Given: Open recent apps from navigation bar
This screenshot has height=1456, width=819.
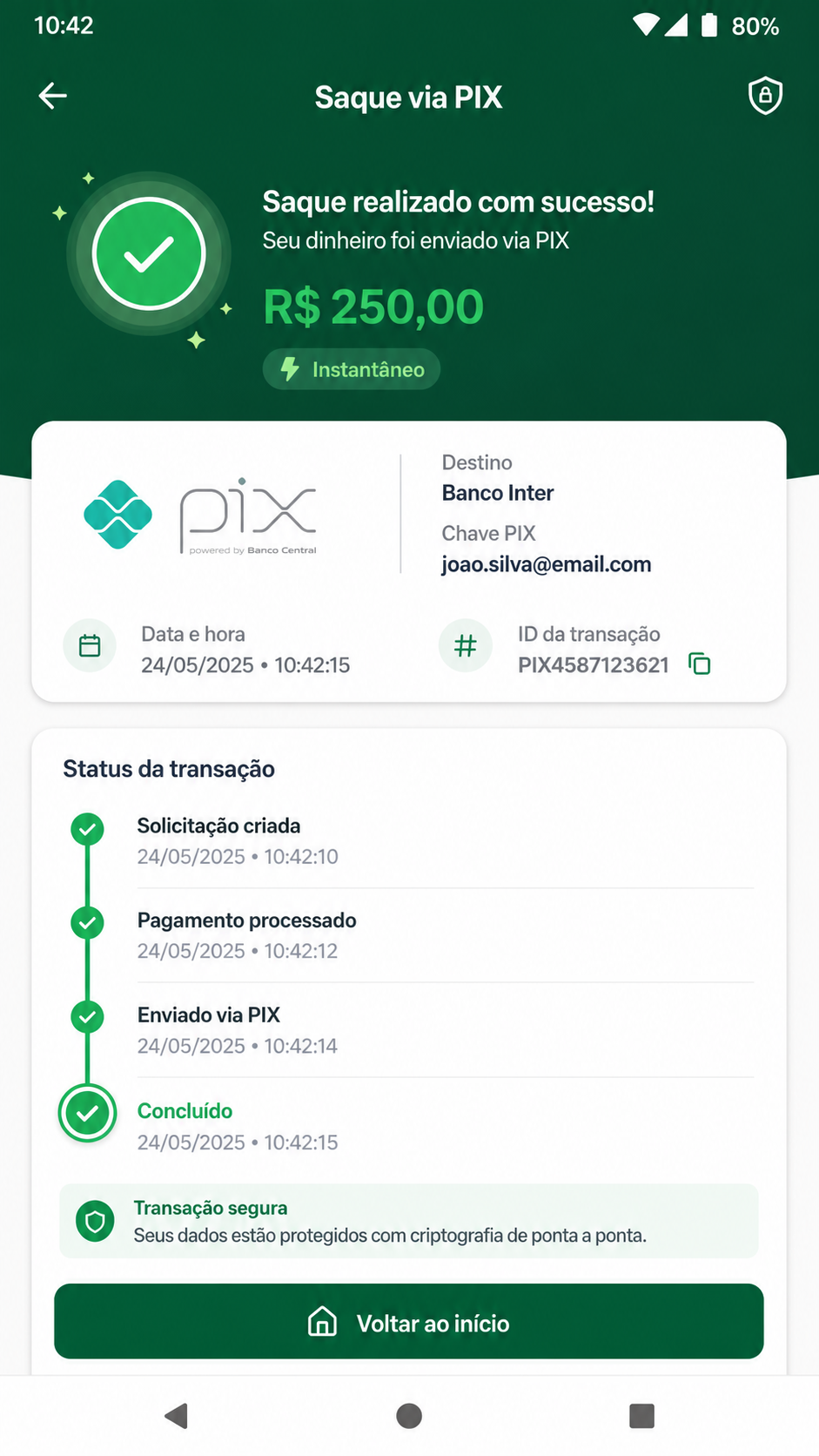Looking at the screenshot, I should pyautogui.click(x=641, y=1416).
